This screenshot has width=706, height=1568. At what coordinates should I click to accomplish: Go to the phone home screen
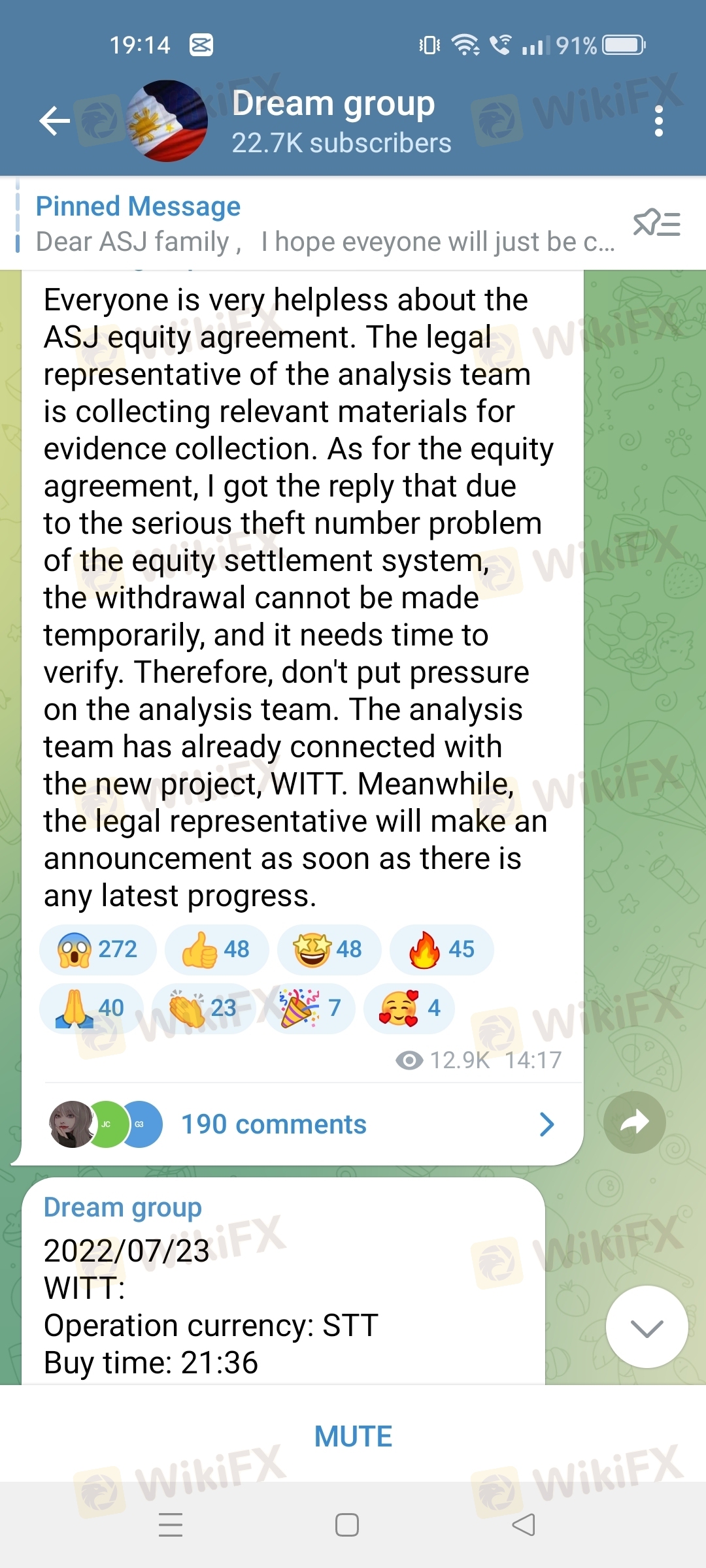(346, 1525)
